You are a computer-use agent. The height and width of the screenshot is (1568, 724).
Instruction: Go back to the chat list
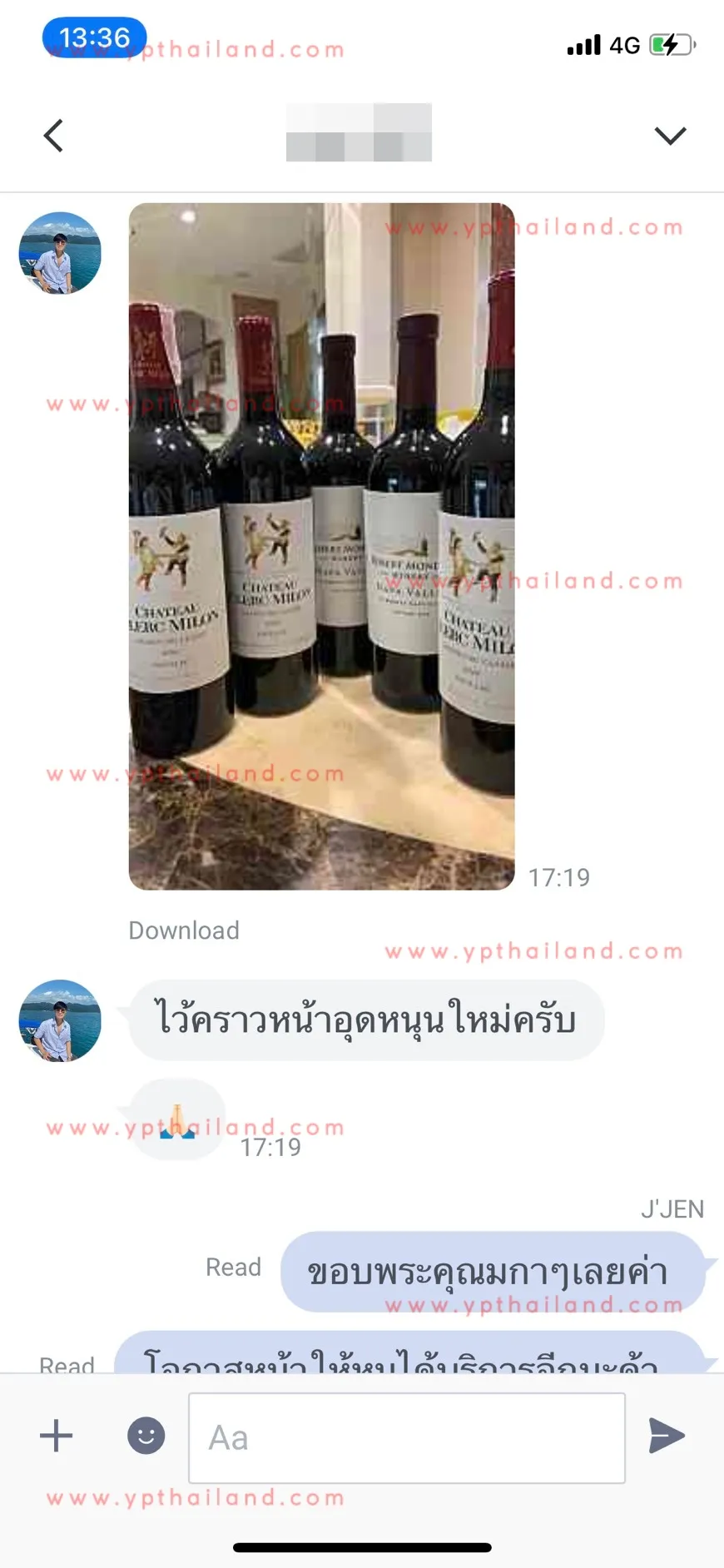[x=53, y=136]
